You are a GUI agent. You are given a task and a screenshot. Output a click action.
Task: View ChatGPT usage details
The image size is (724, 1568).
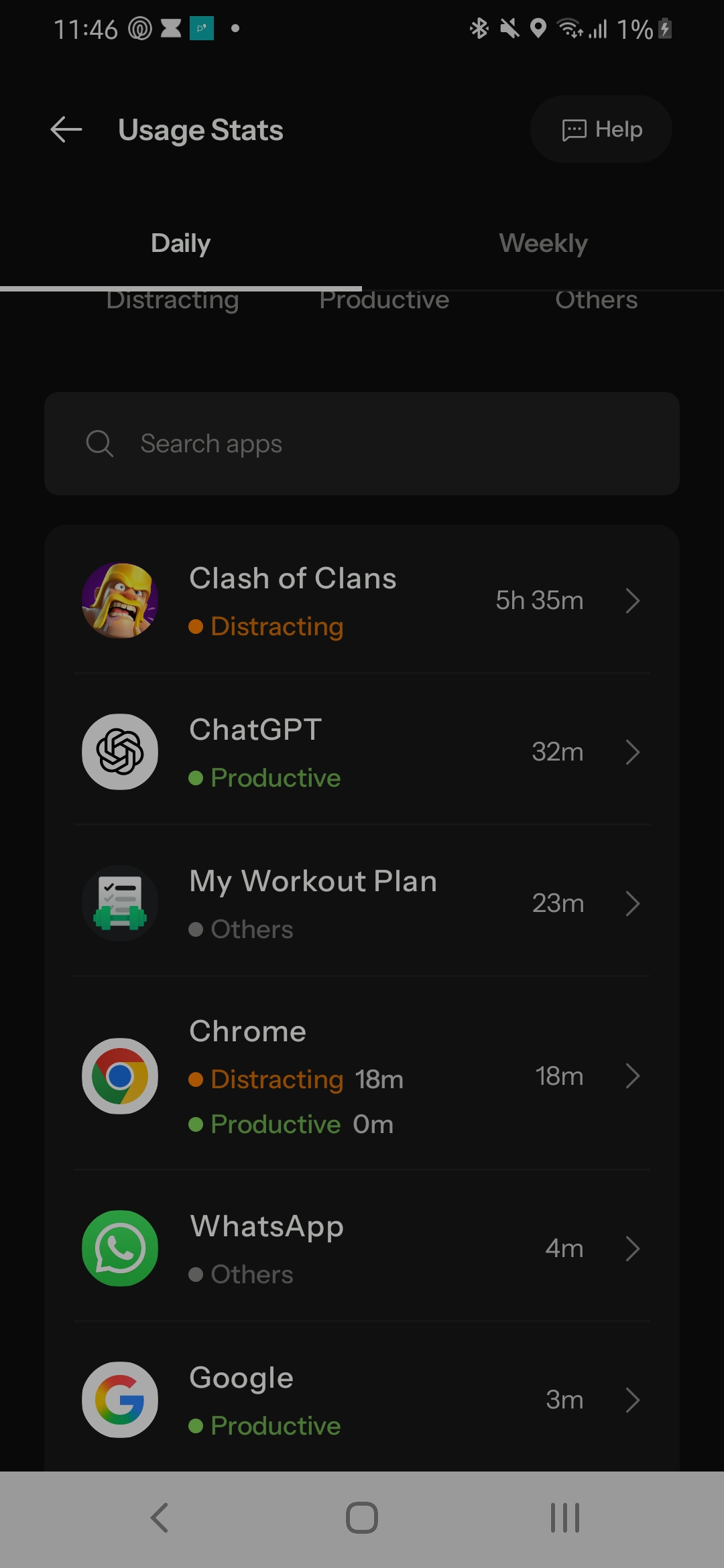362,752
